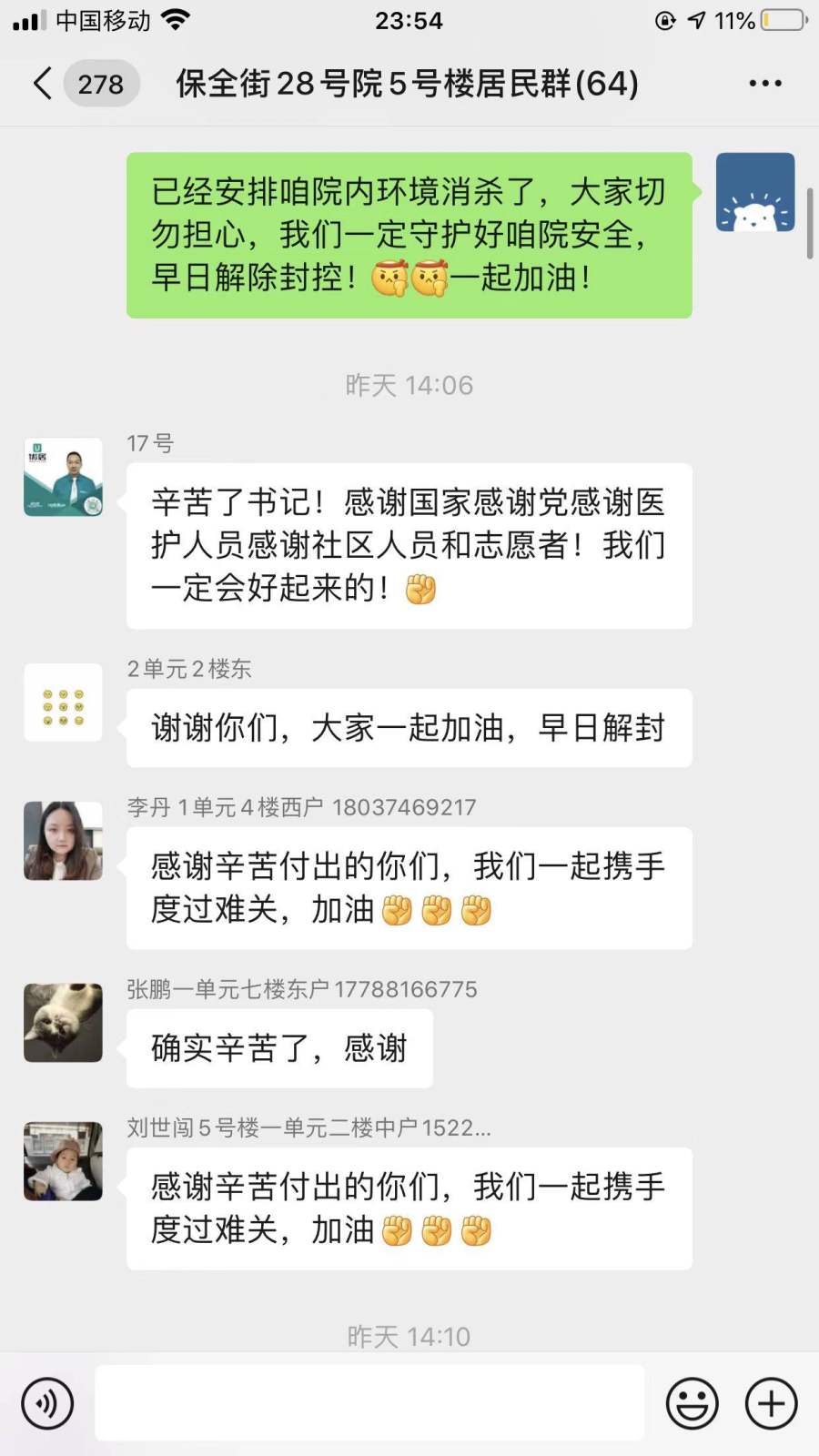Switch to voice message input
The width and height of the screenshot is (819, 1456).
tap(47, 1403)
